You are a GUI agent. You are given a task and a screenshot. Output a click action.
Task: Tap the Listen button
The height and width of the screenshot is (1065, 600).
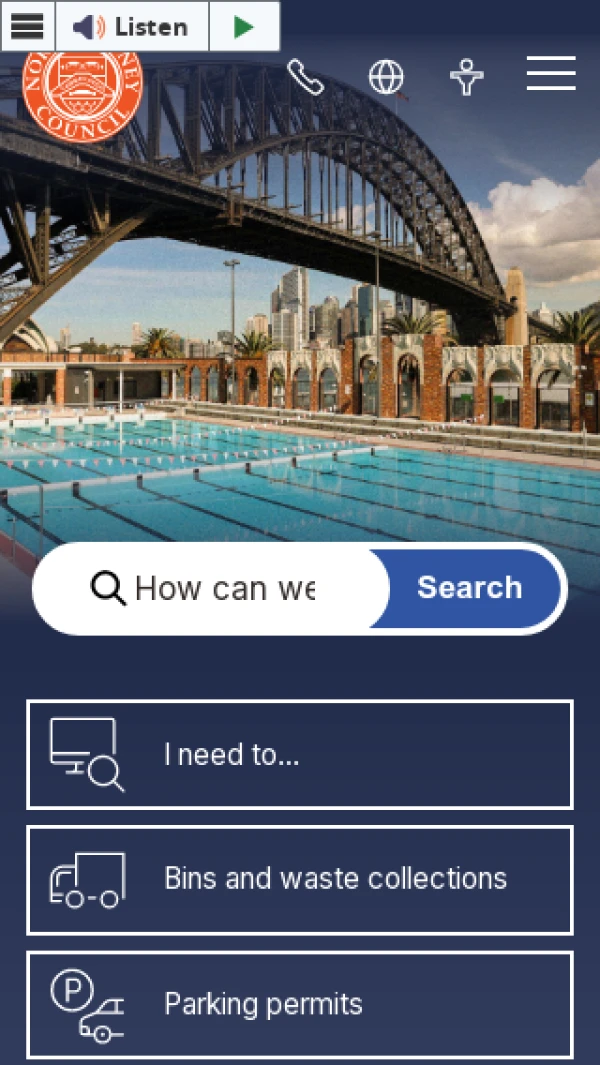coord(132,26)
